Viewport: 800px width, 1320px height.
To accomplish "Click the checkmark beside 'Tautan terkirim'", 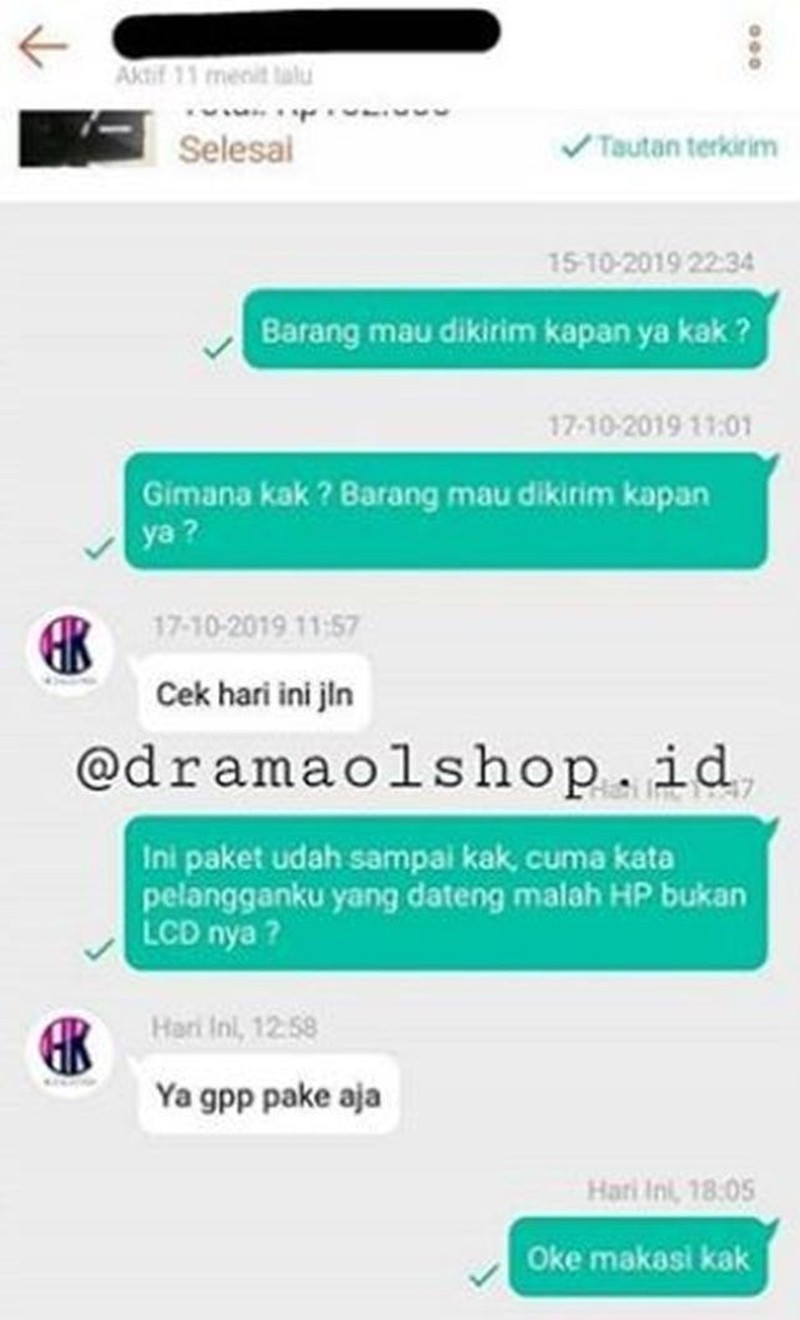I will click(577, 148).
